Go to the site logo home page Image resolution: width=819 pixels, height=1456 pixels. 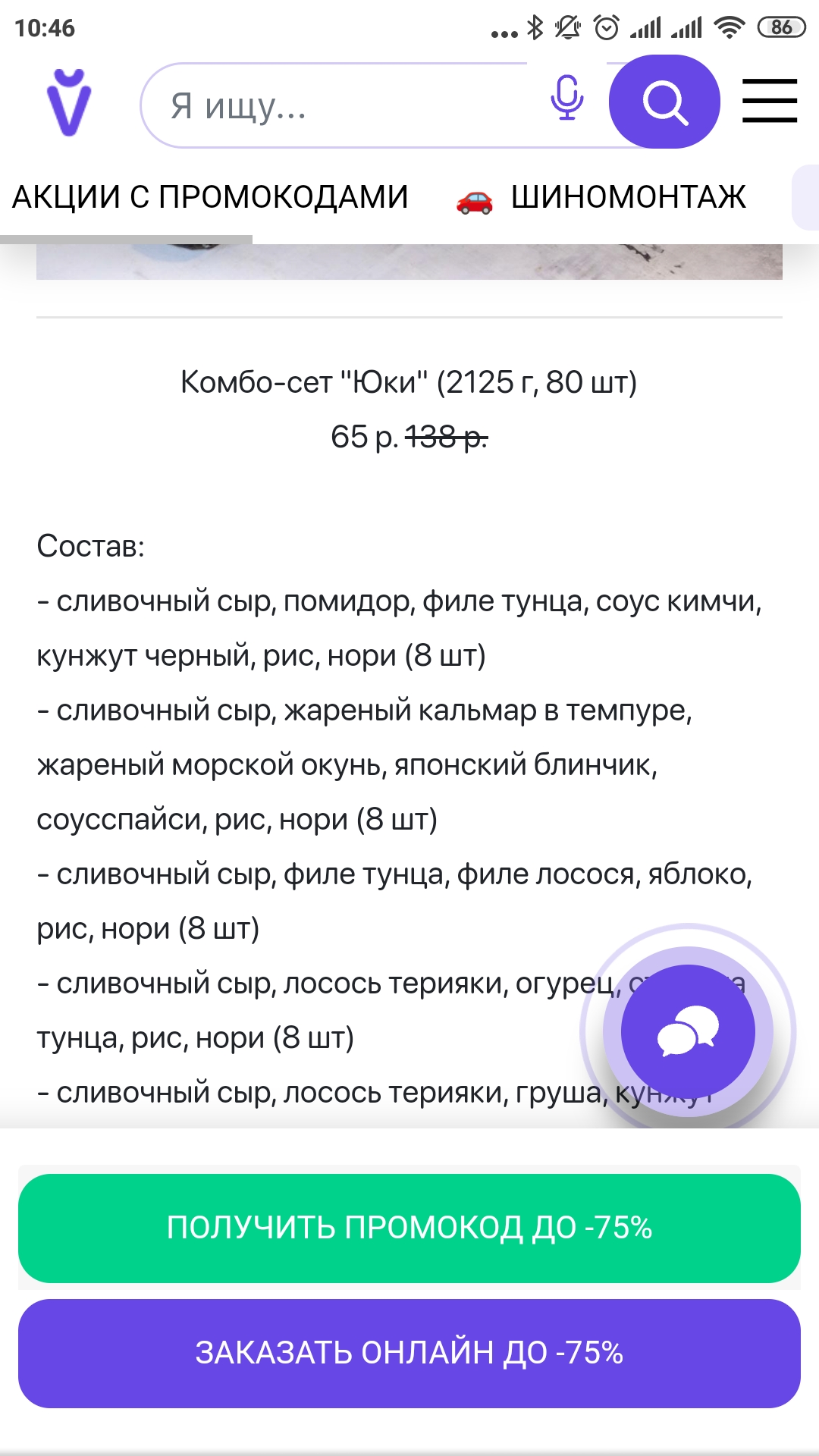pos(68,103)
